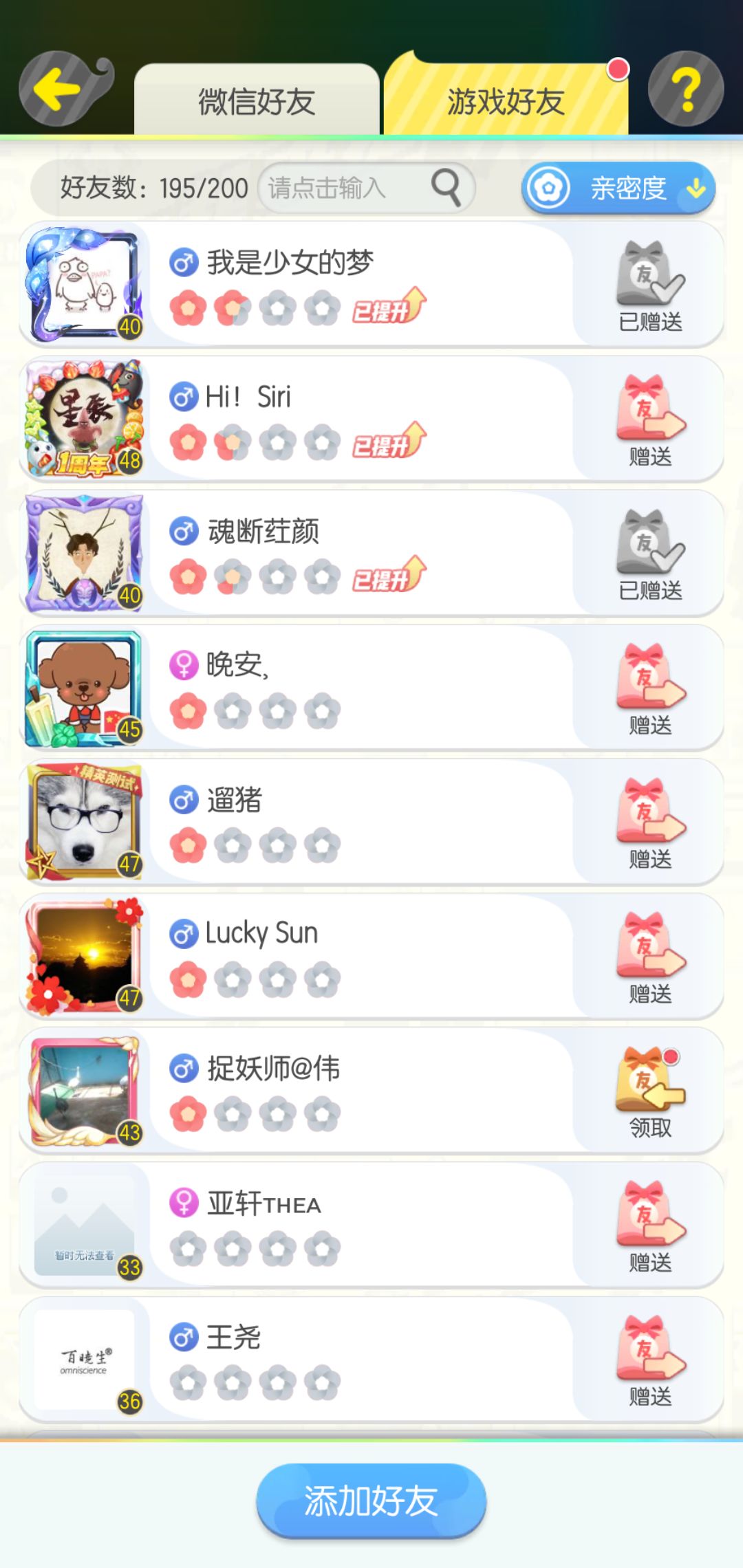
Task: Click the male gender icon beside 我是少女的梦
Action: (183, 263)
